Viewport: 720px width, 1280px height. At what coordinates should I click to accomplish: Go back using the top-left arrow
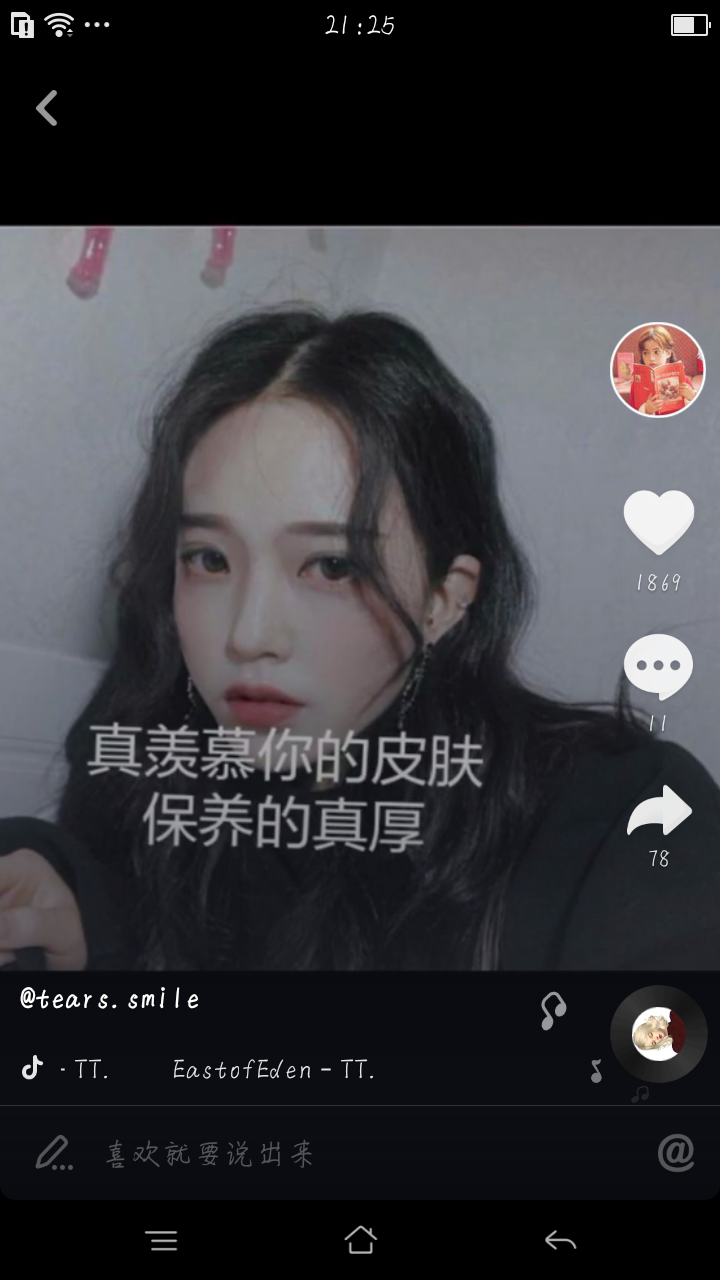point(47,108)
